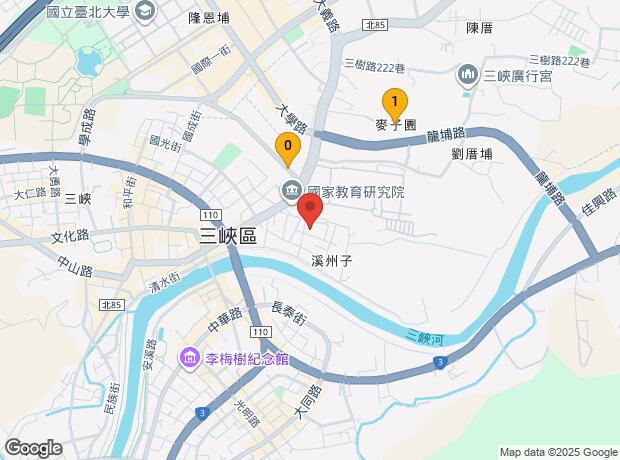Tap the orange marker labeled 0
Image resolution: width=620 pixels, height=460 pixels.
[288, 150]
